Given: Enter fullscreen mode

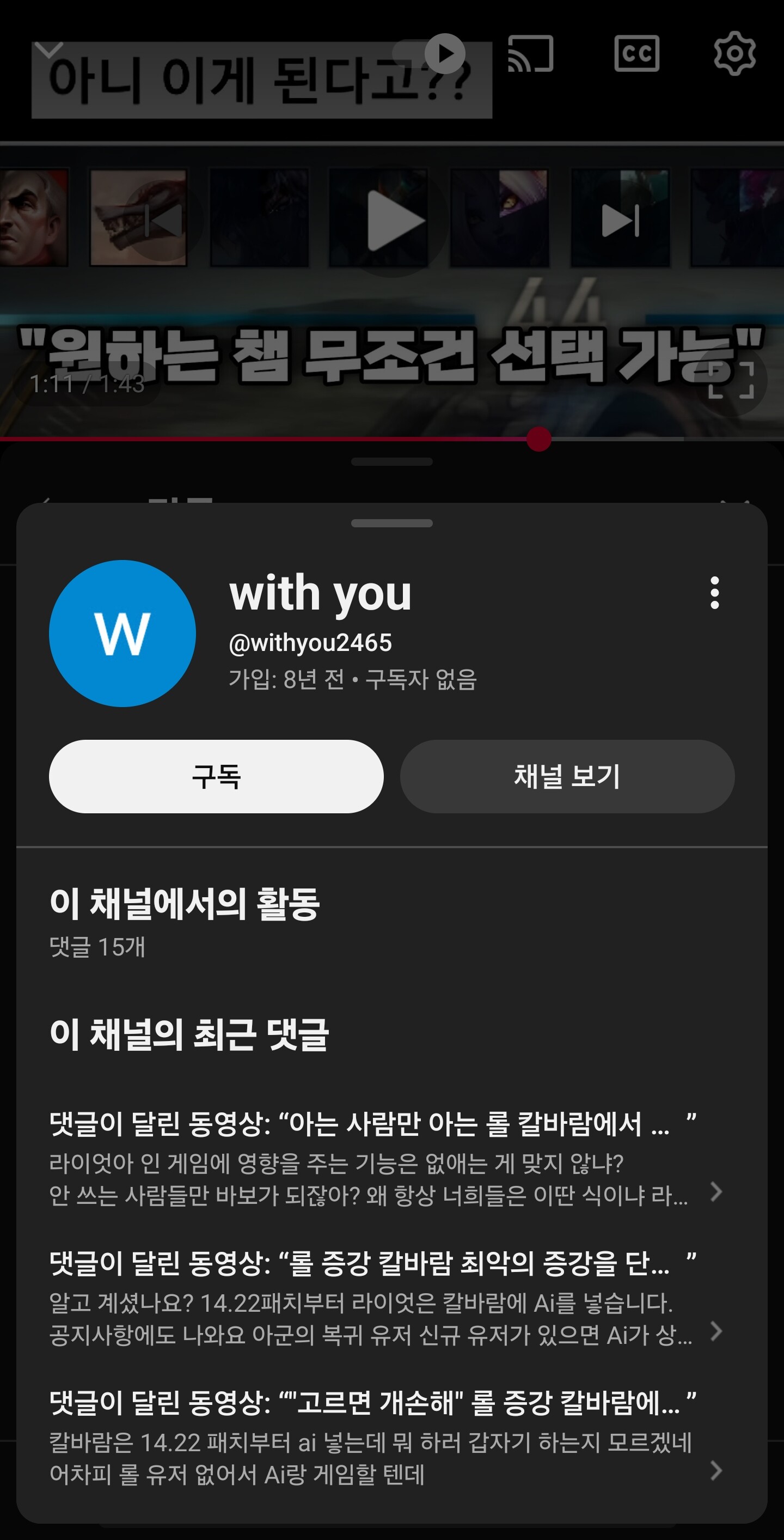Looking at the screenshot, I should click(x=730, y=380).
